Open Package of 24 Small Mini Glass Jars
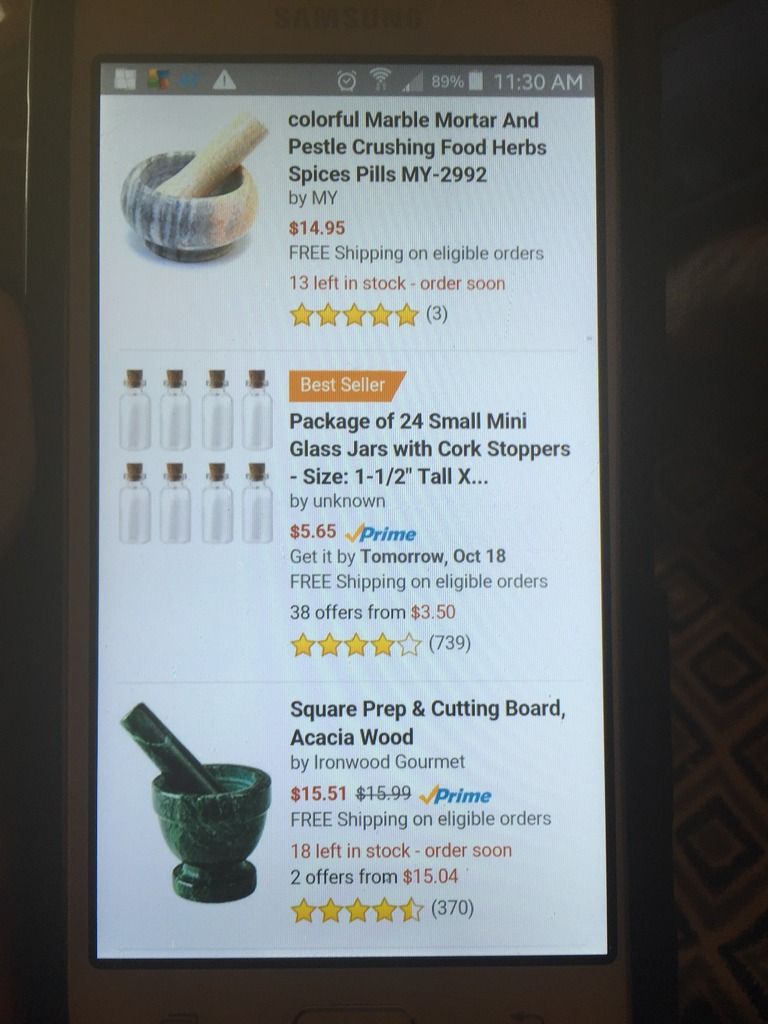 click(429, 448)
